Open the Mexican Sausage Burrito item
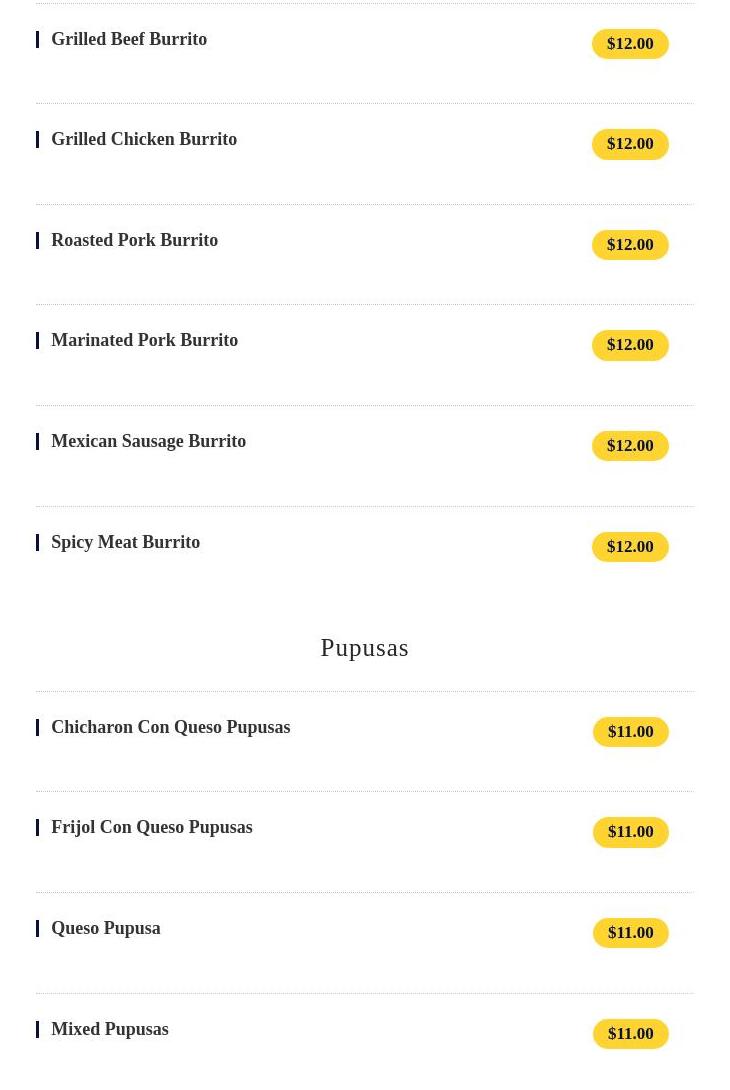The image size is (730, 1090). tap(148, 442)
